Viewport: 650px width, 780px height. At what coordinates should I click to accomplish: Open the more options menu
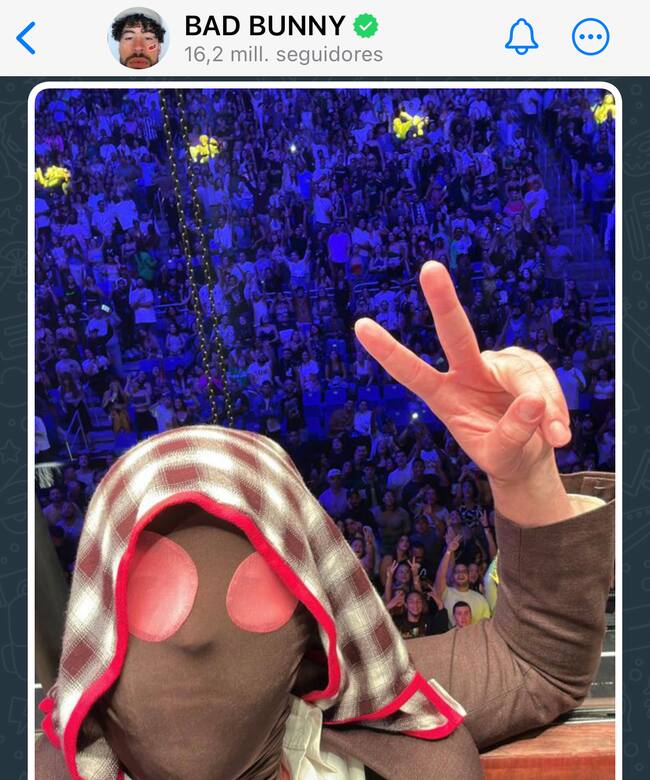pos(590,38)
